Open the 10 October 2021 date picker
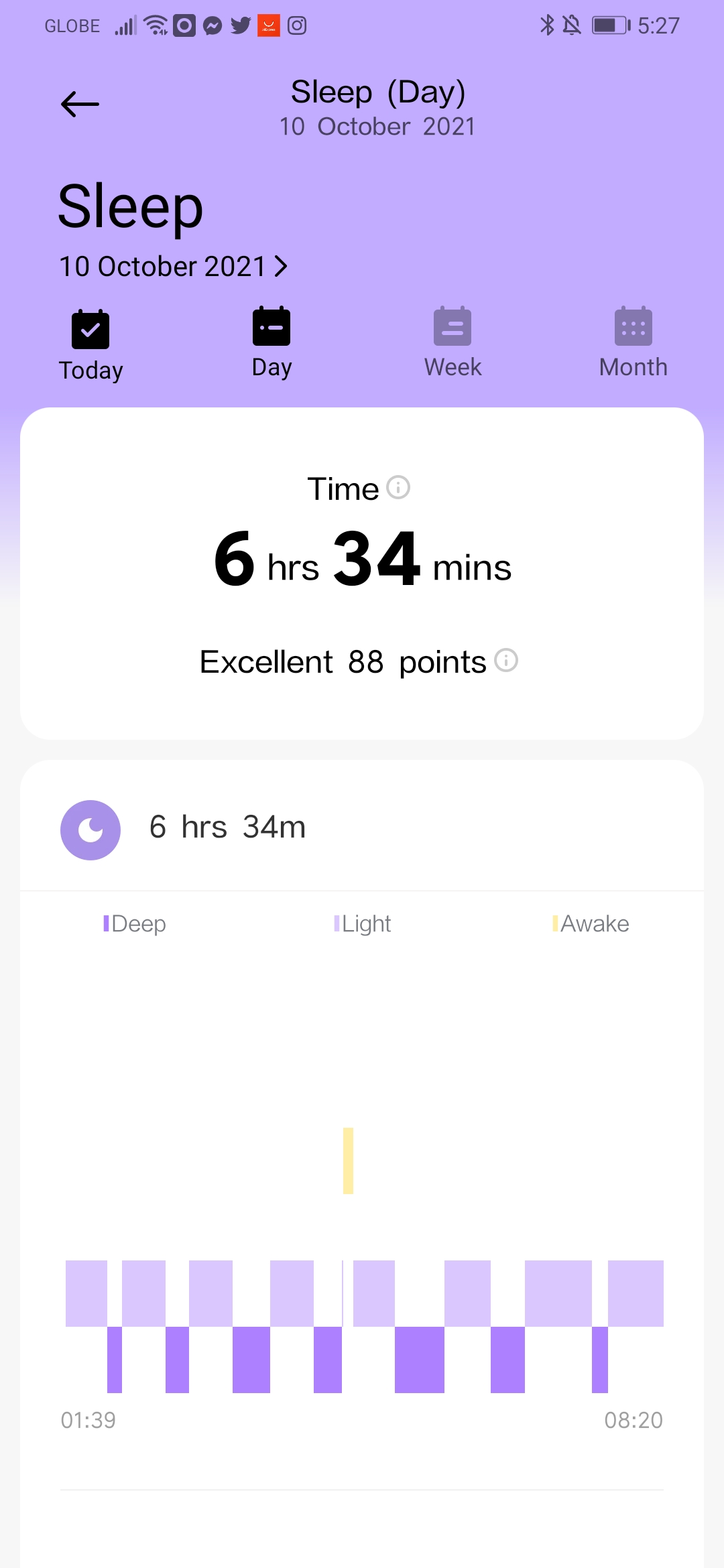This screenshot has width=724, height=1568. (x=174, y=267)
